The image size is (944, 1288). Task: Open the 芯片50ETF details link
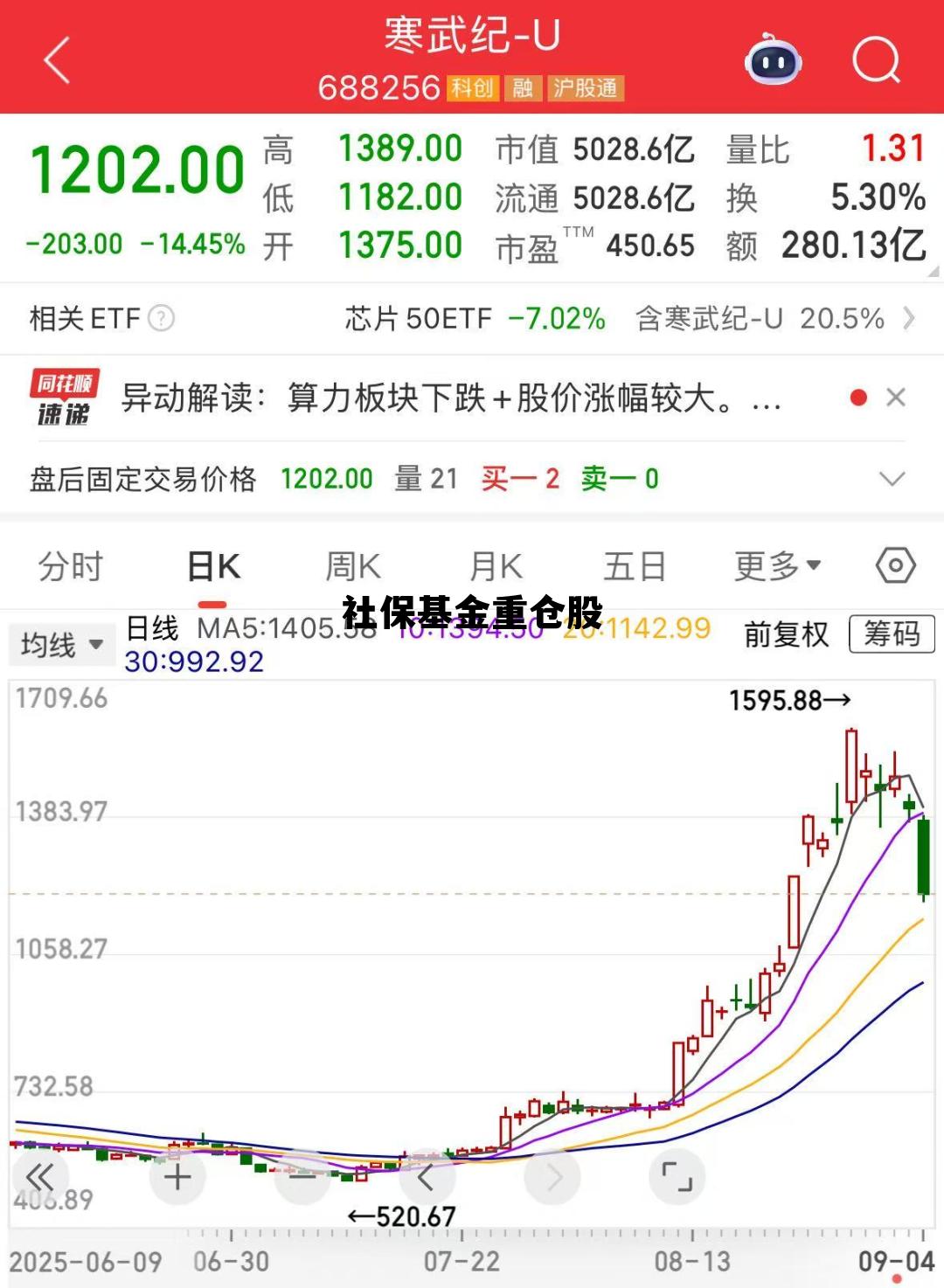pos(420,319)
